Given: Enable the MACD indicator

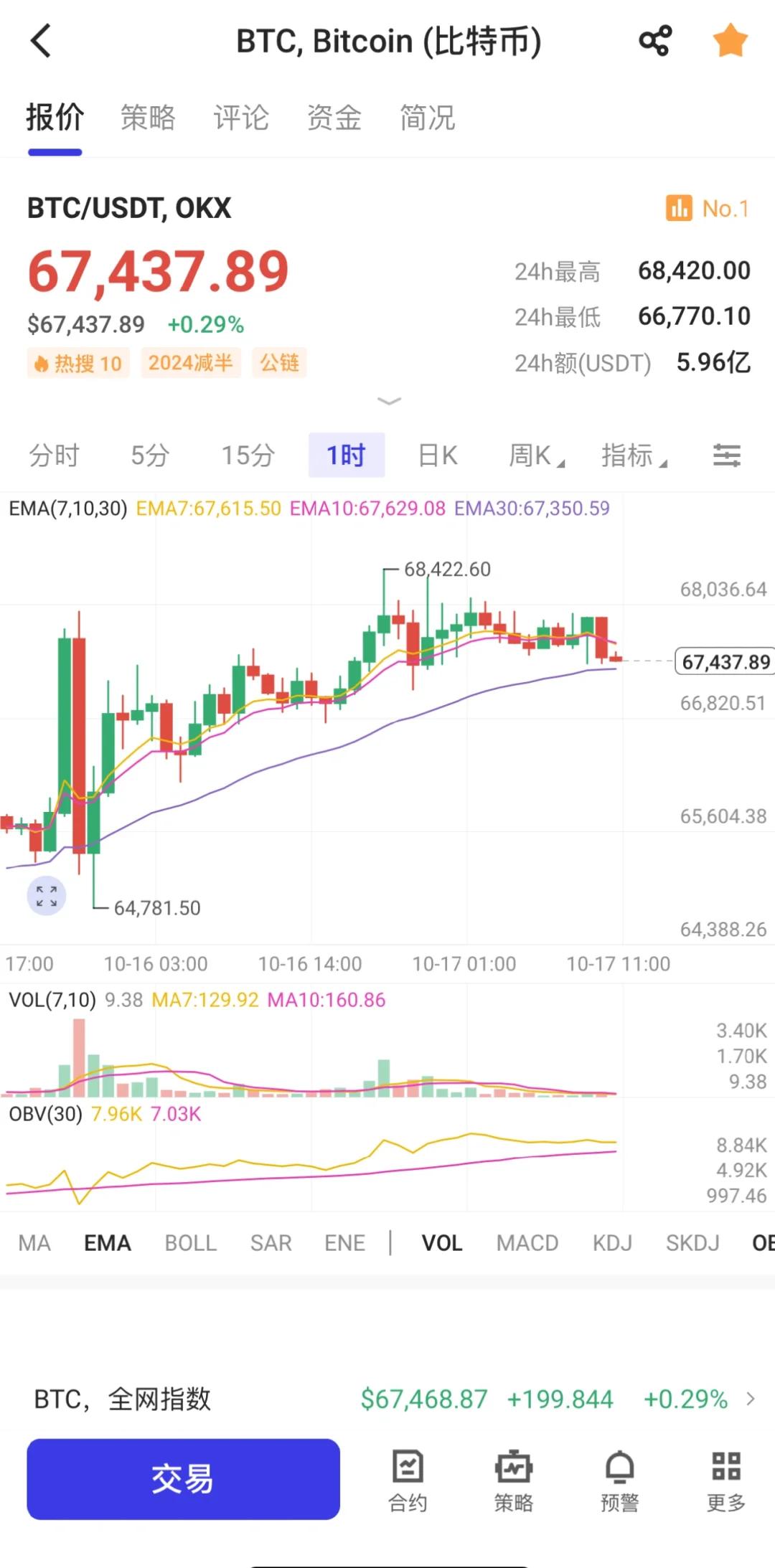Looking at the screenshot, I should coord(527,1242).
